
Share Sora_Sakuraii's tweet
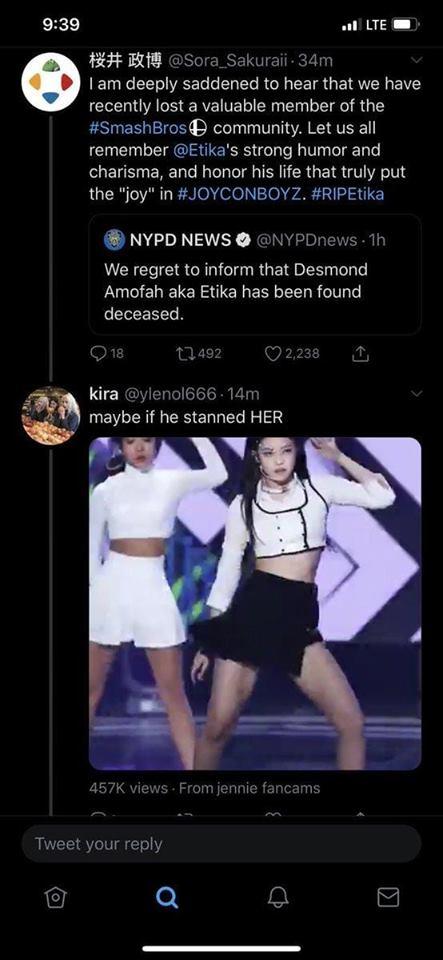click(x=362, y=353)
